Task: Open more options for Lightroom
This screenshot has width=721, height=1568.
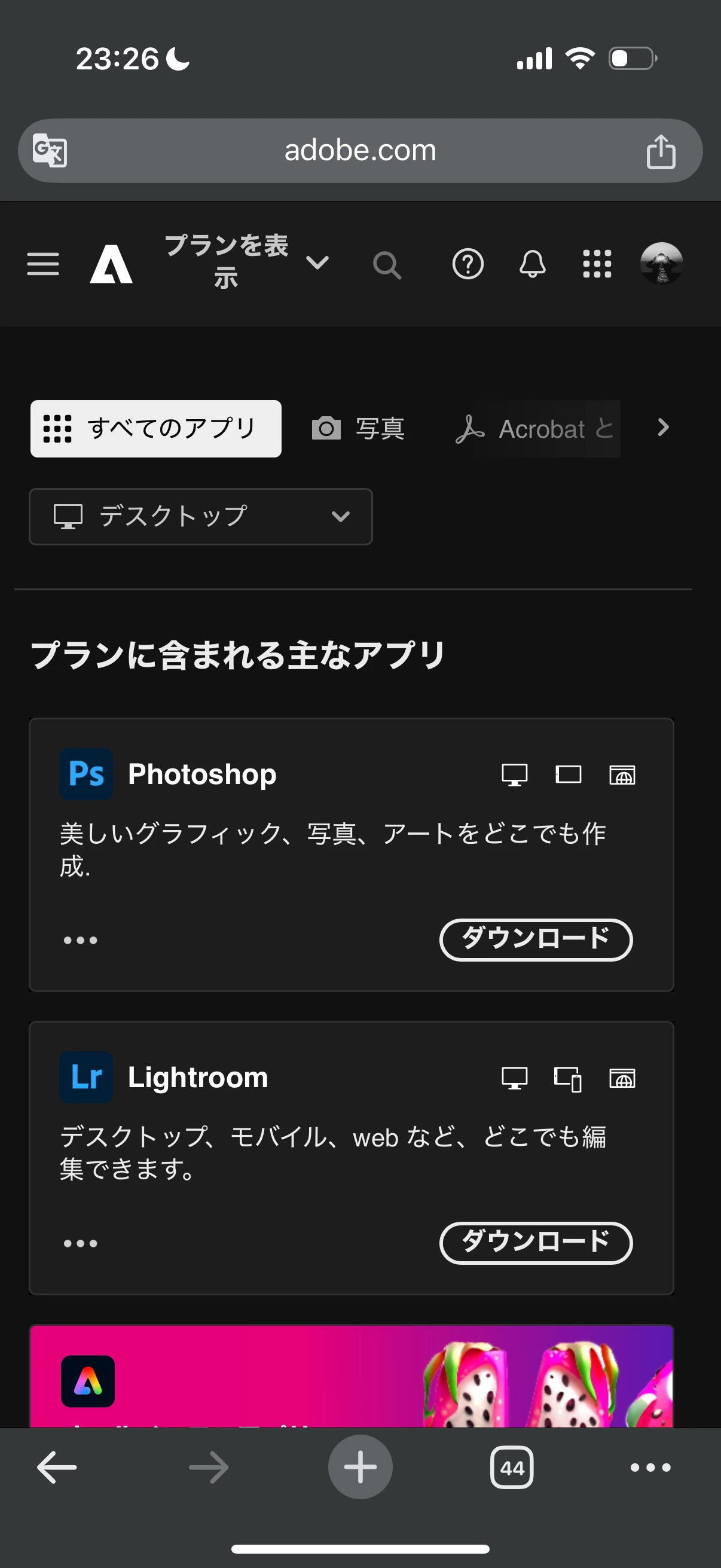Action: tap(80, 1243)
